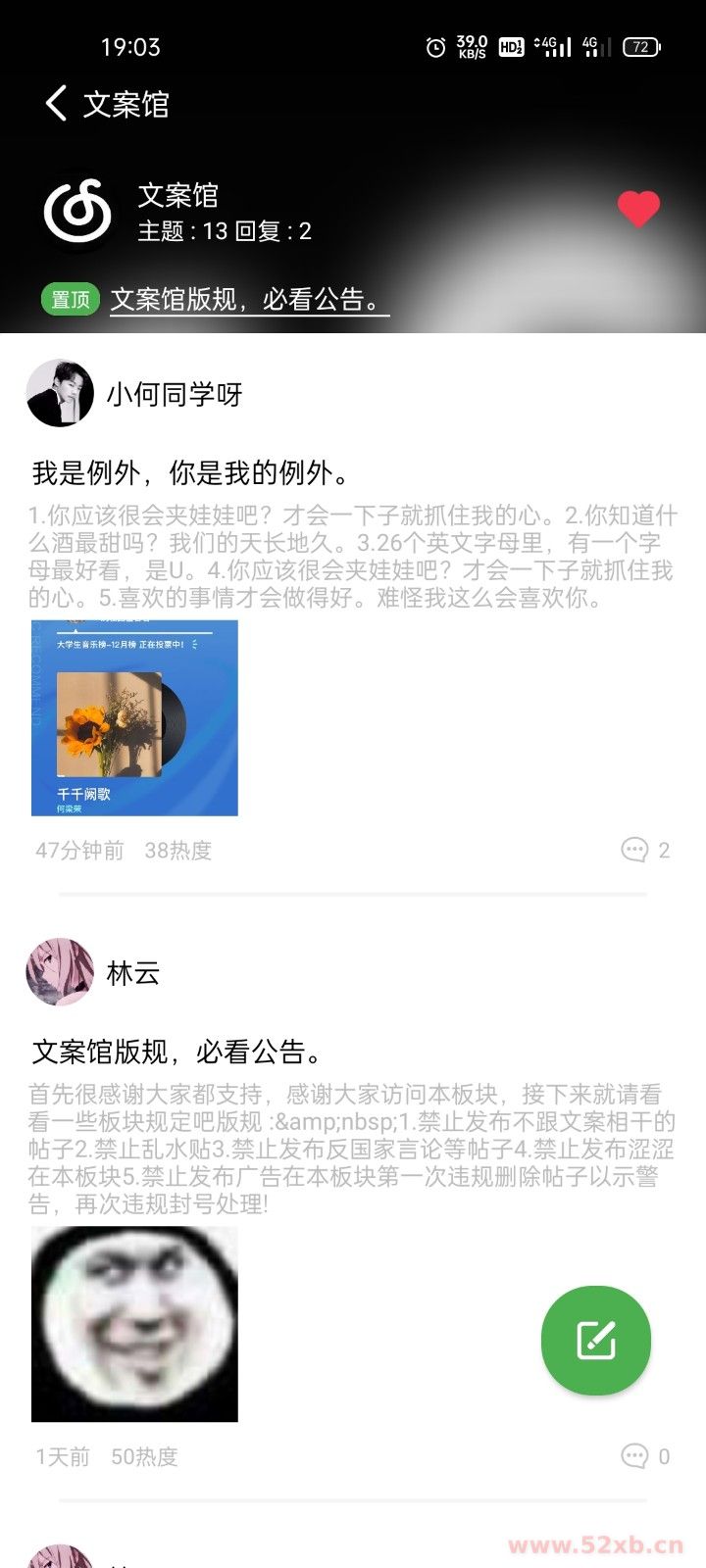Tap the back arrow to exit 文案馆
This screenshot has height=1568, width=706.
(54, 102)
